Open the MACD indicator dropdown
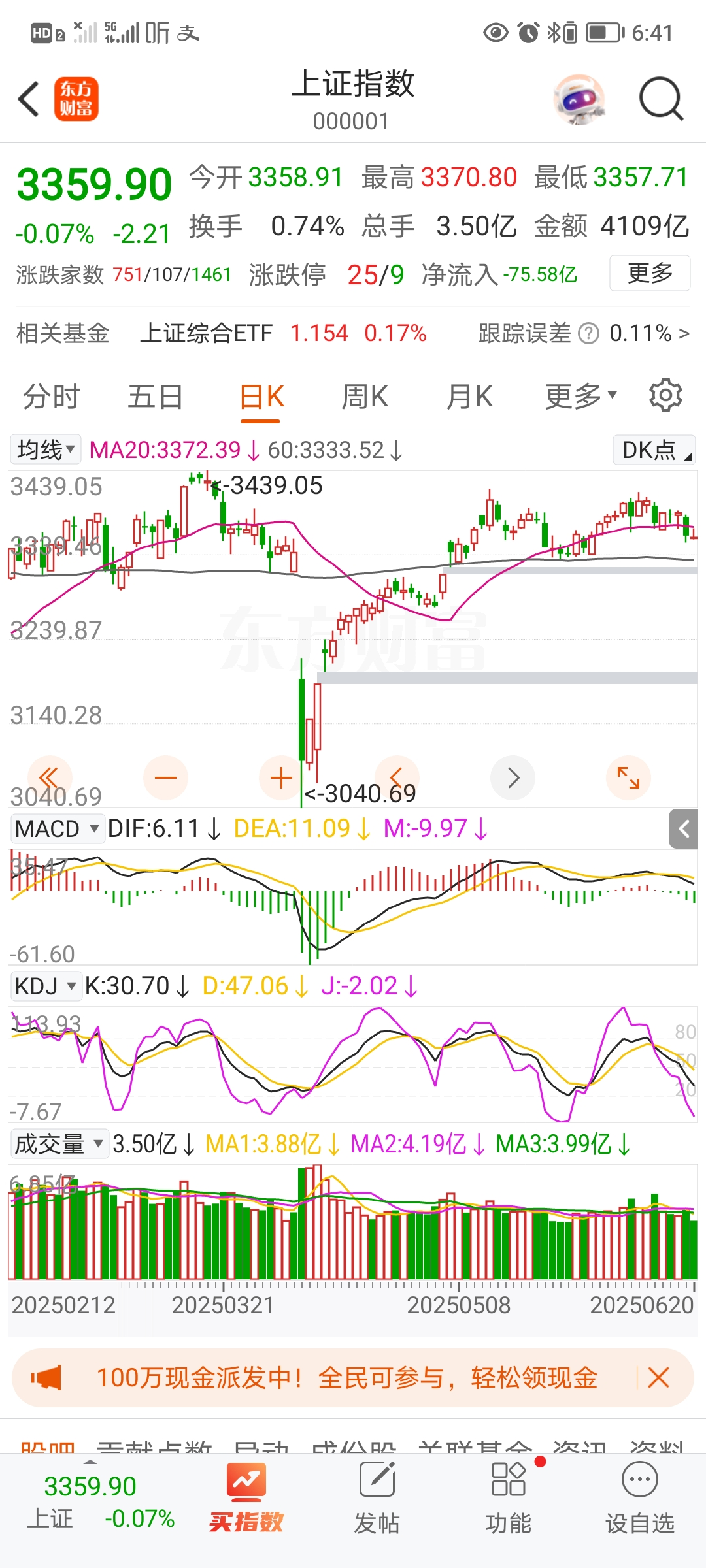The image size is (706, 1568). tap(57, 828)
